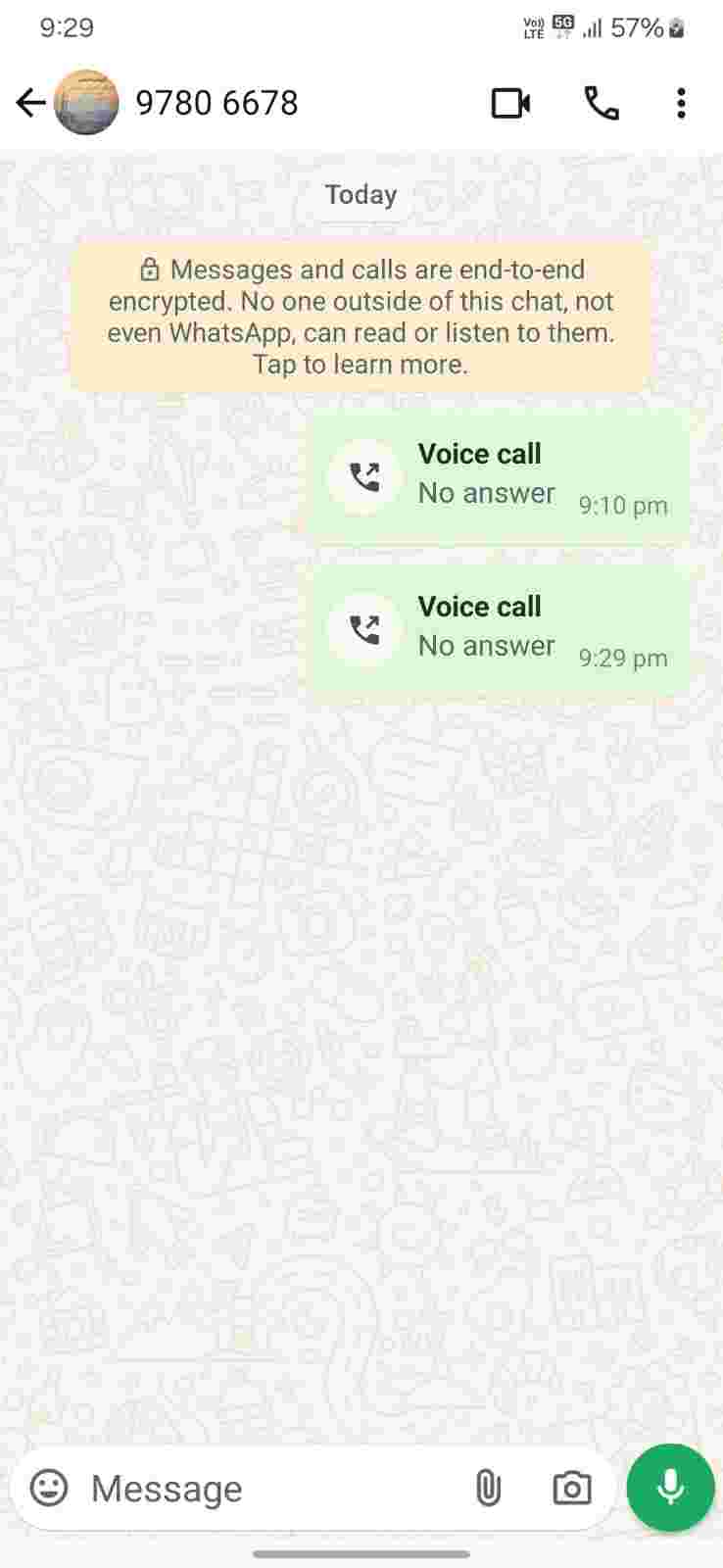The width and height of the screenshot is (723, 1568).
Task: Open the 9:29 pm voice call entry
Action: coord(498,630)
